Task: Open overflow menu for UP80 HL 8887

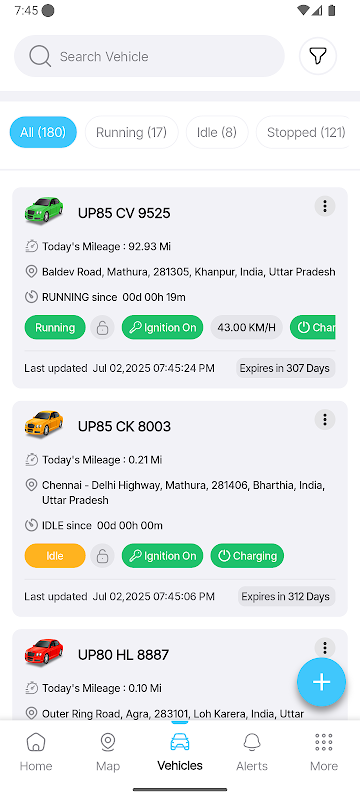Action: pyautogui.click(x=325, y=648)
